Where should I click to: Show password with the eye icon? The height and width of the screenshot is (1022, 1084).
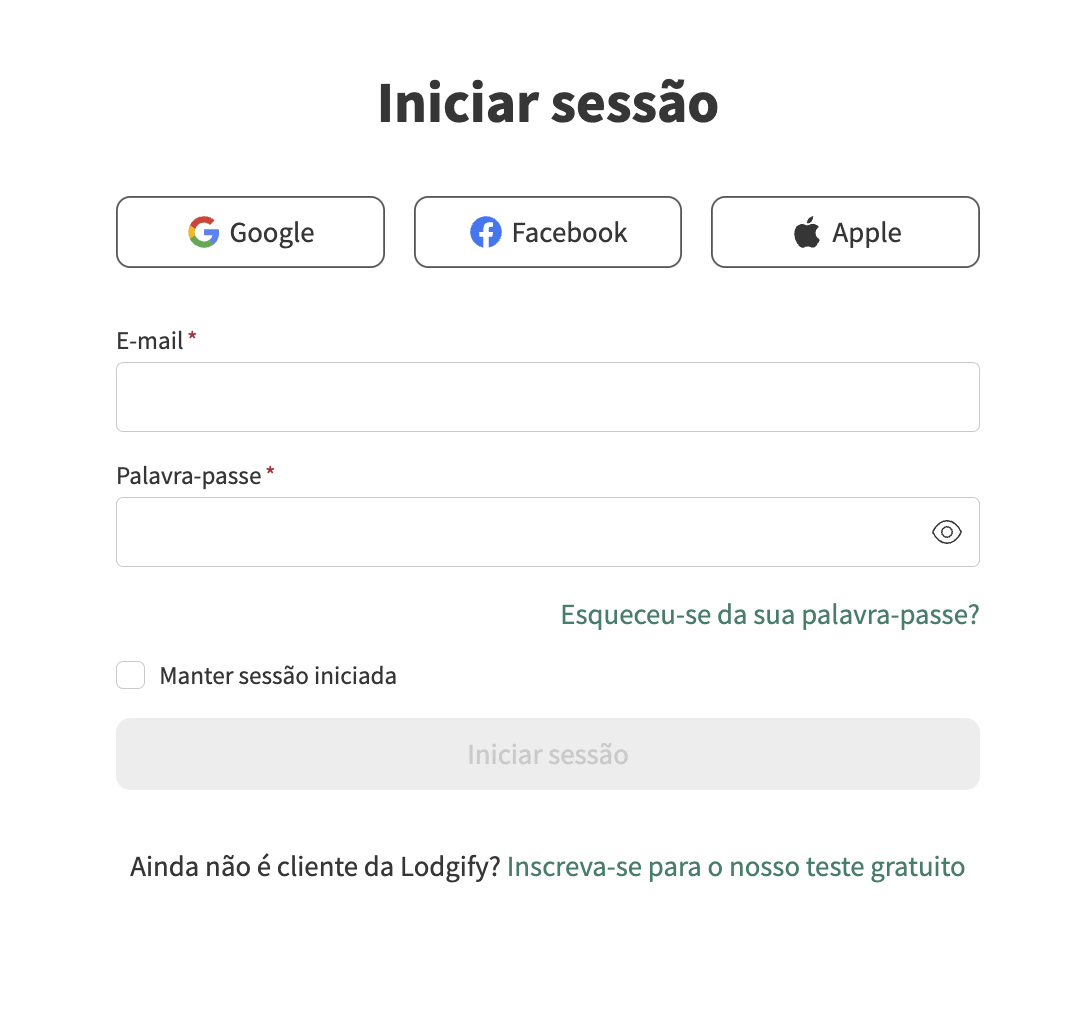tap(946, 532)
